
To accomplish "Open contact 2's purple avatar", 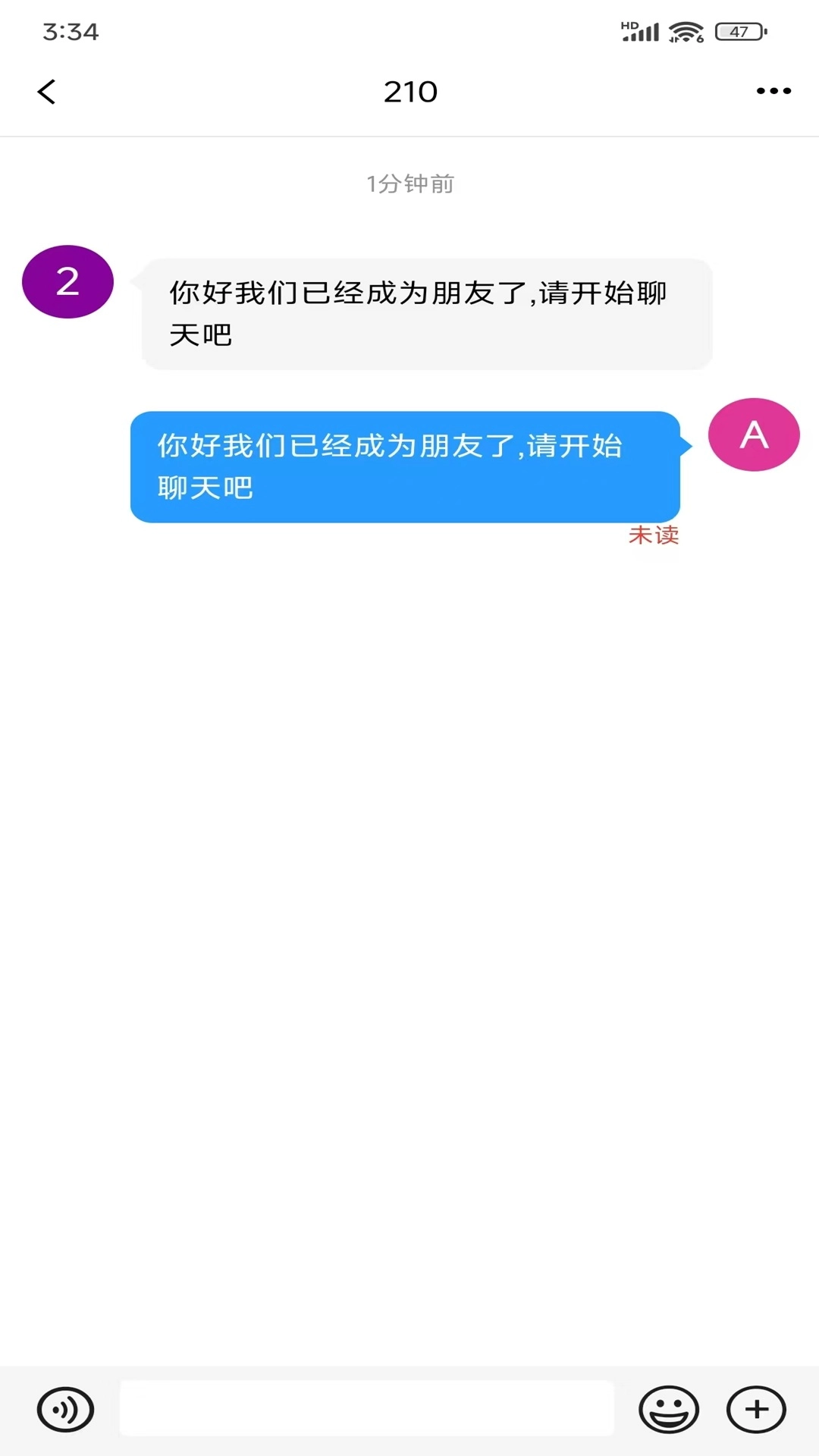I will tap(67, 280).
